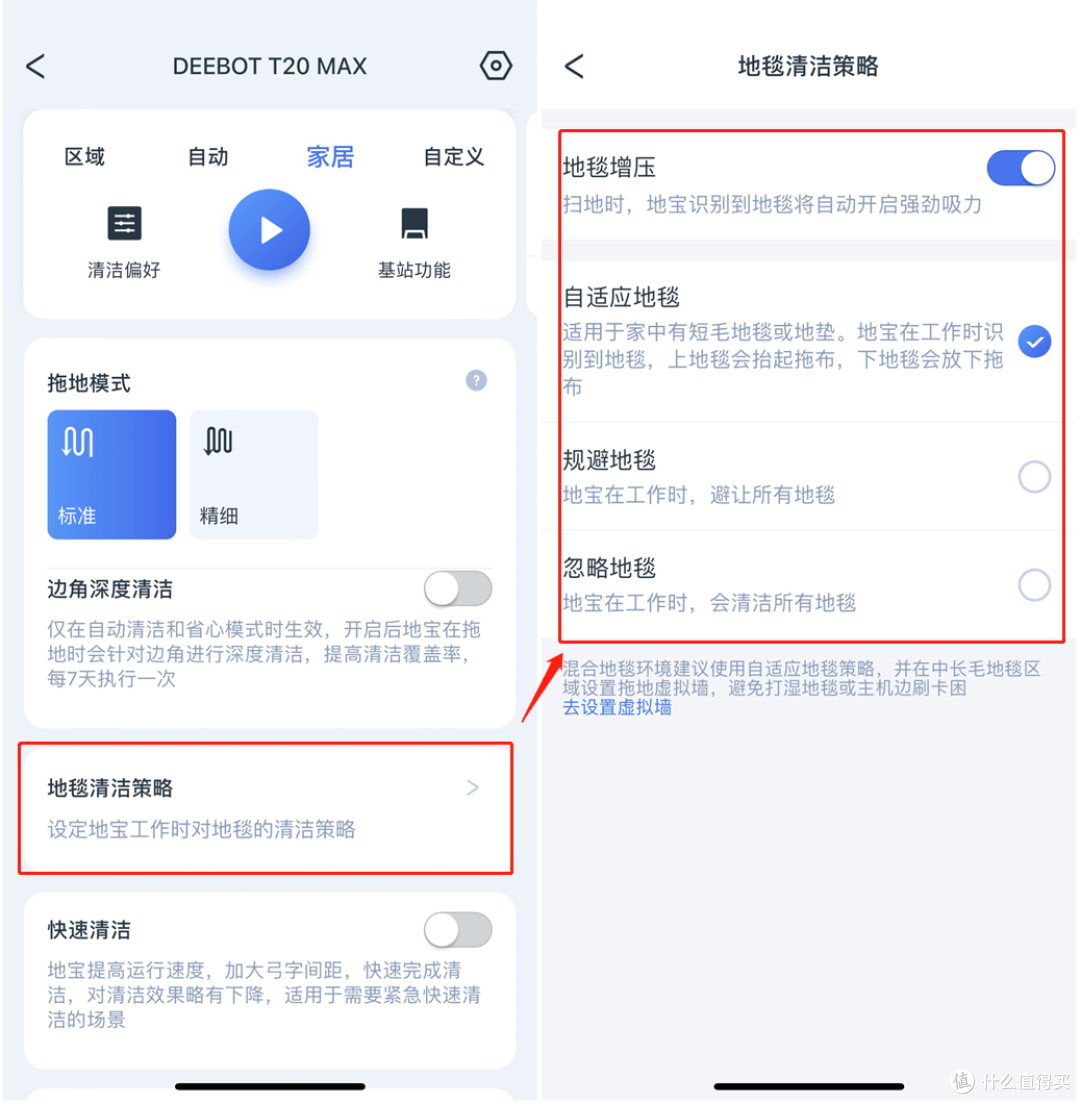Go back from the 地毯清洁策略 page
This screenshot has height=1104, width=1080.
coord(574,67)
